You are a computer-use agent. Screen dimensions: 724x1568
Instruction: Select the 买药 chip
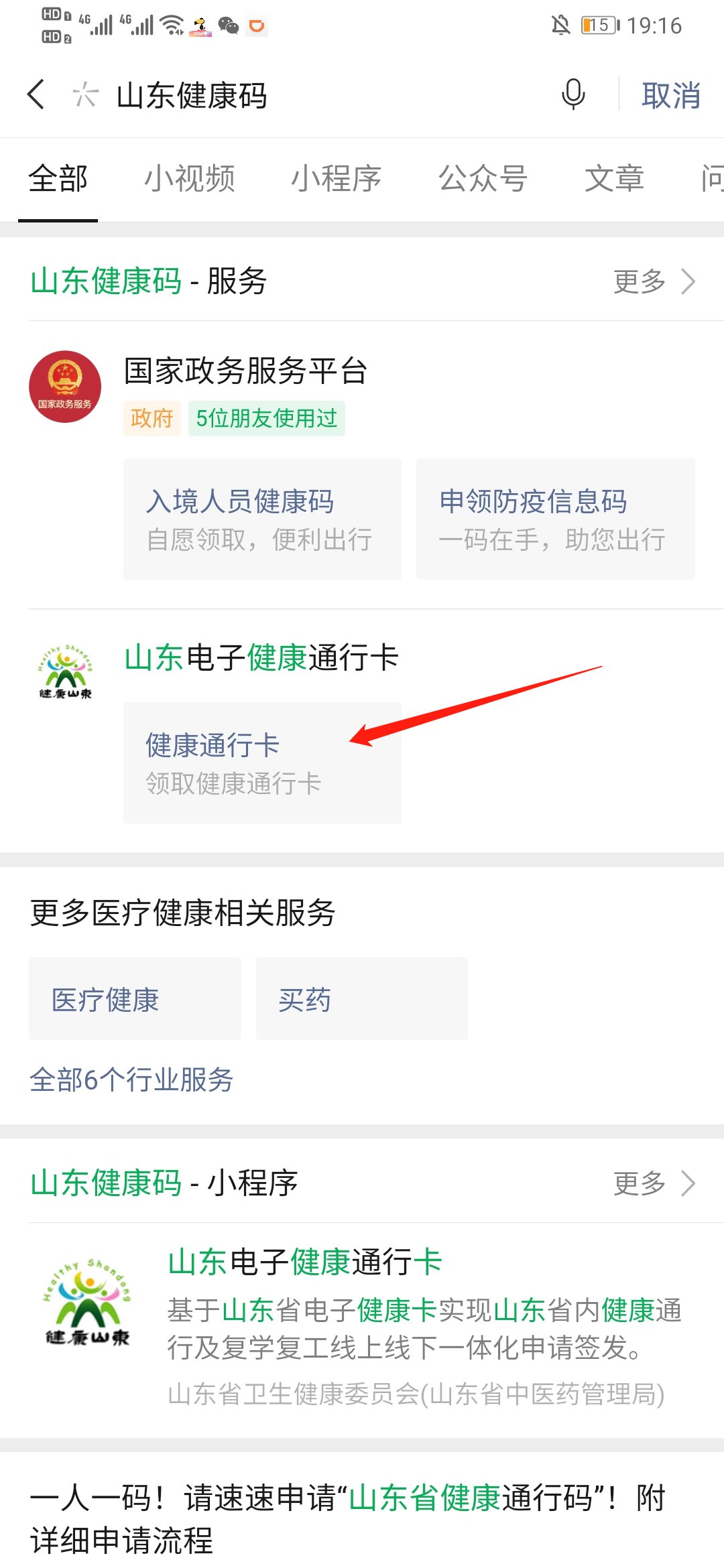pyautogui.click(x=361, y=998)
